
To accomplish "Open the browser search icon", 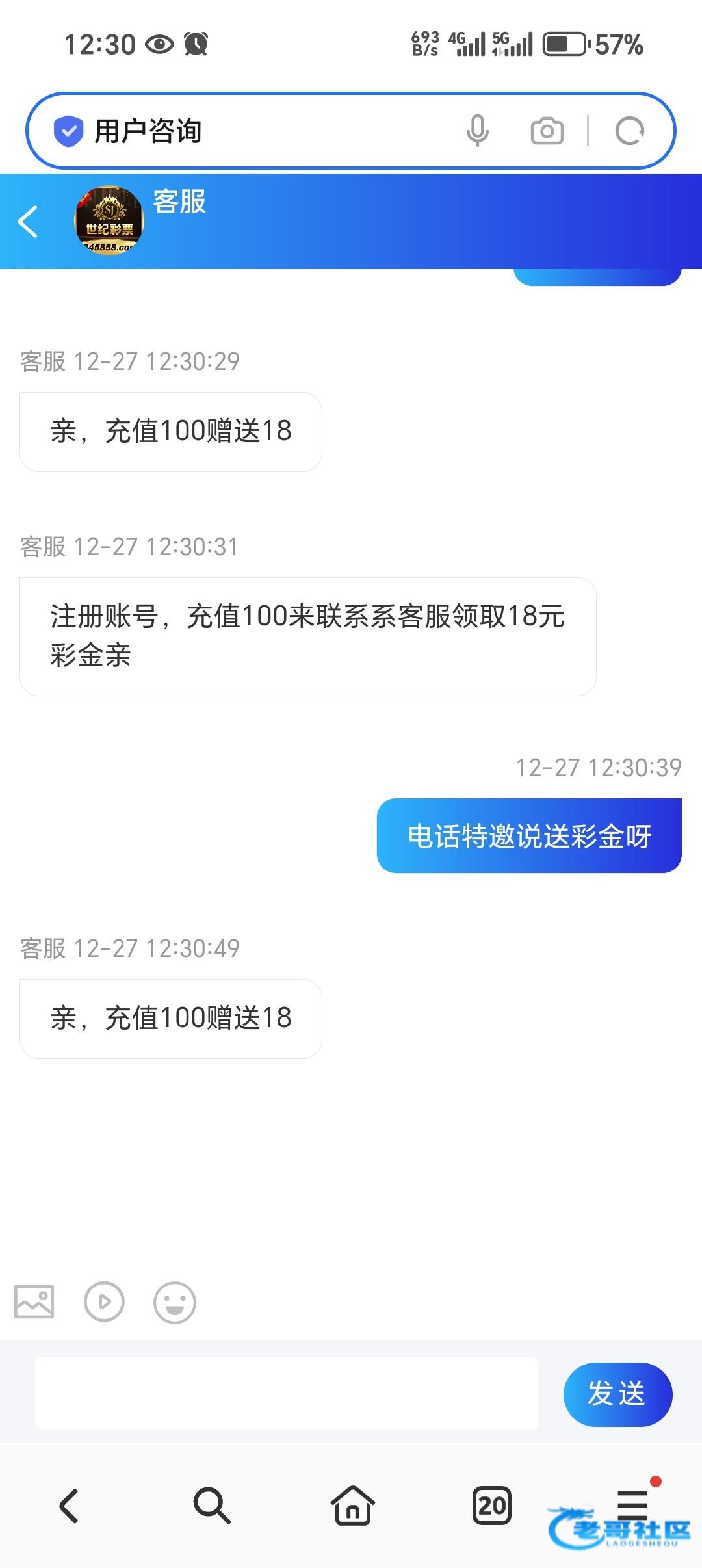I will 211,1505.
